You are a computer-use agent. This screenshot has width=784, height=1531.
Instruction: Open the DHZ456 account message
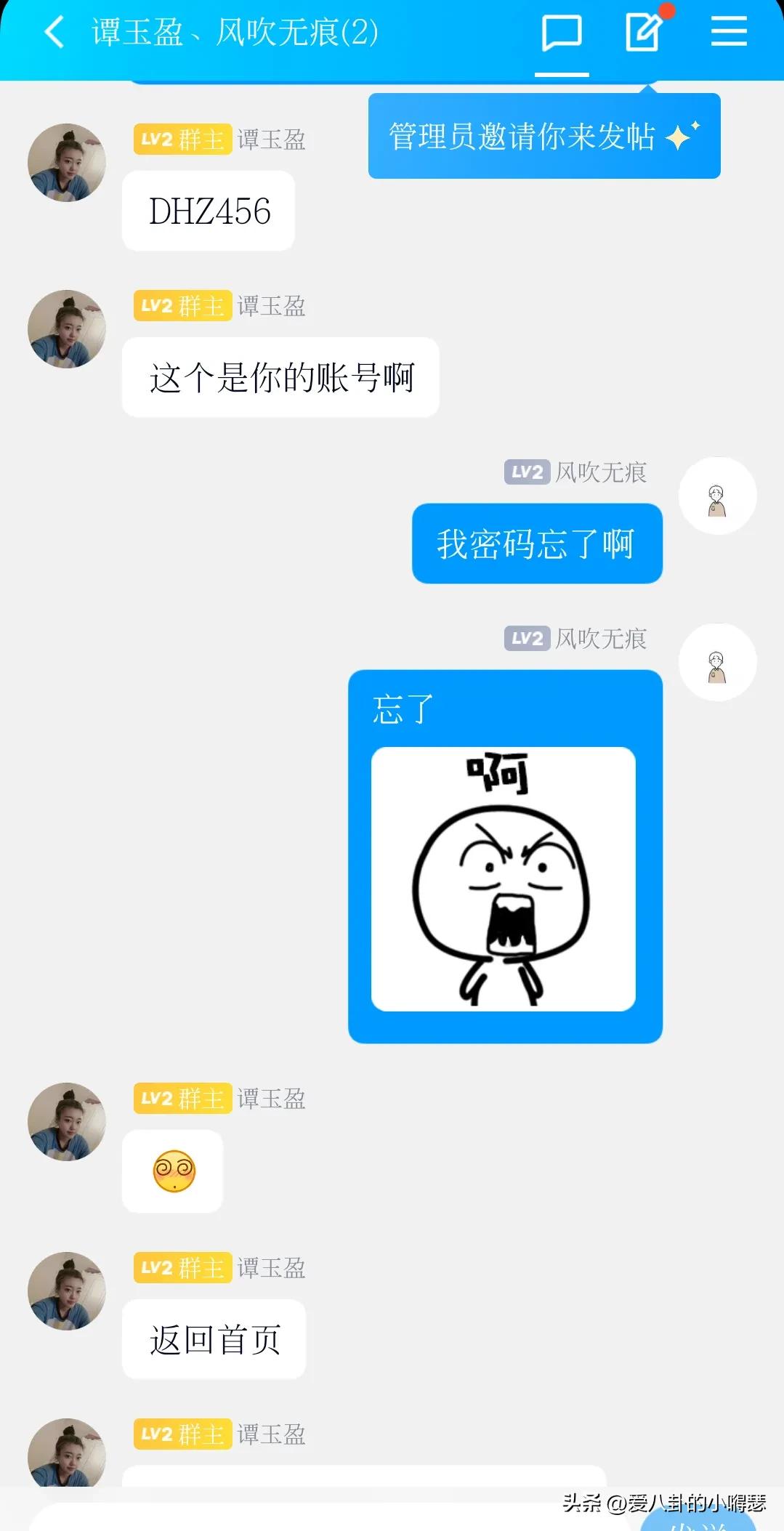point(208,210)
